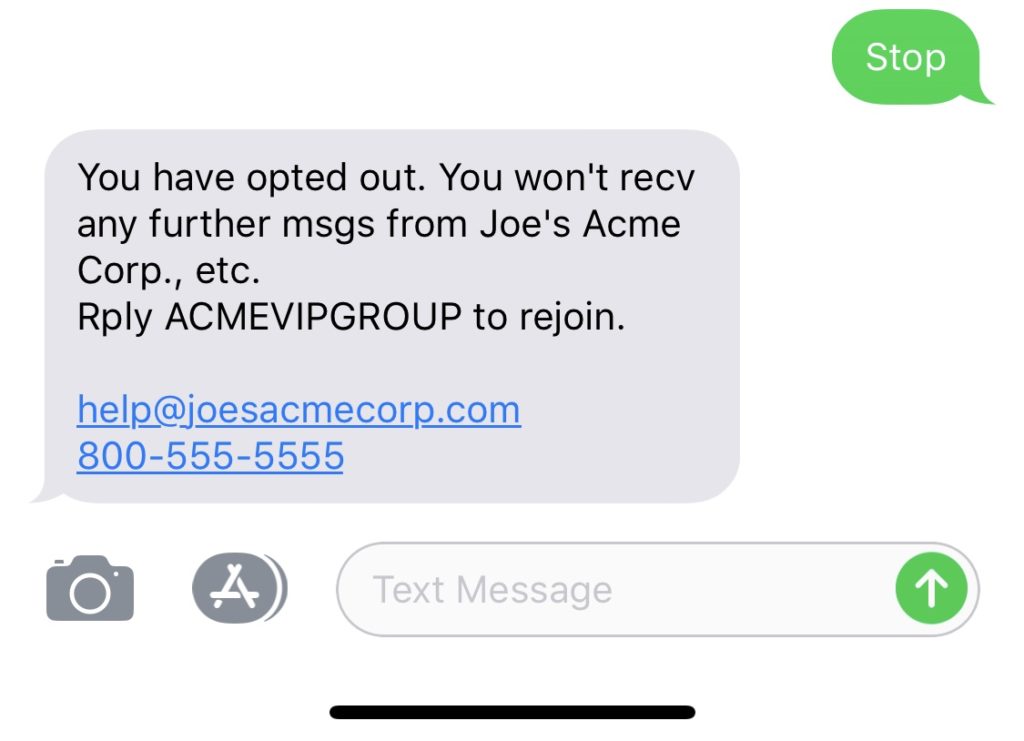
Task: Open the camera to attach a photo
Action: click(x=90, y=589)
